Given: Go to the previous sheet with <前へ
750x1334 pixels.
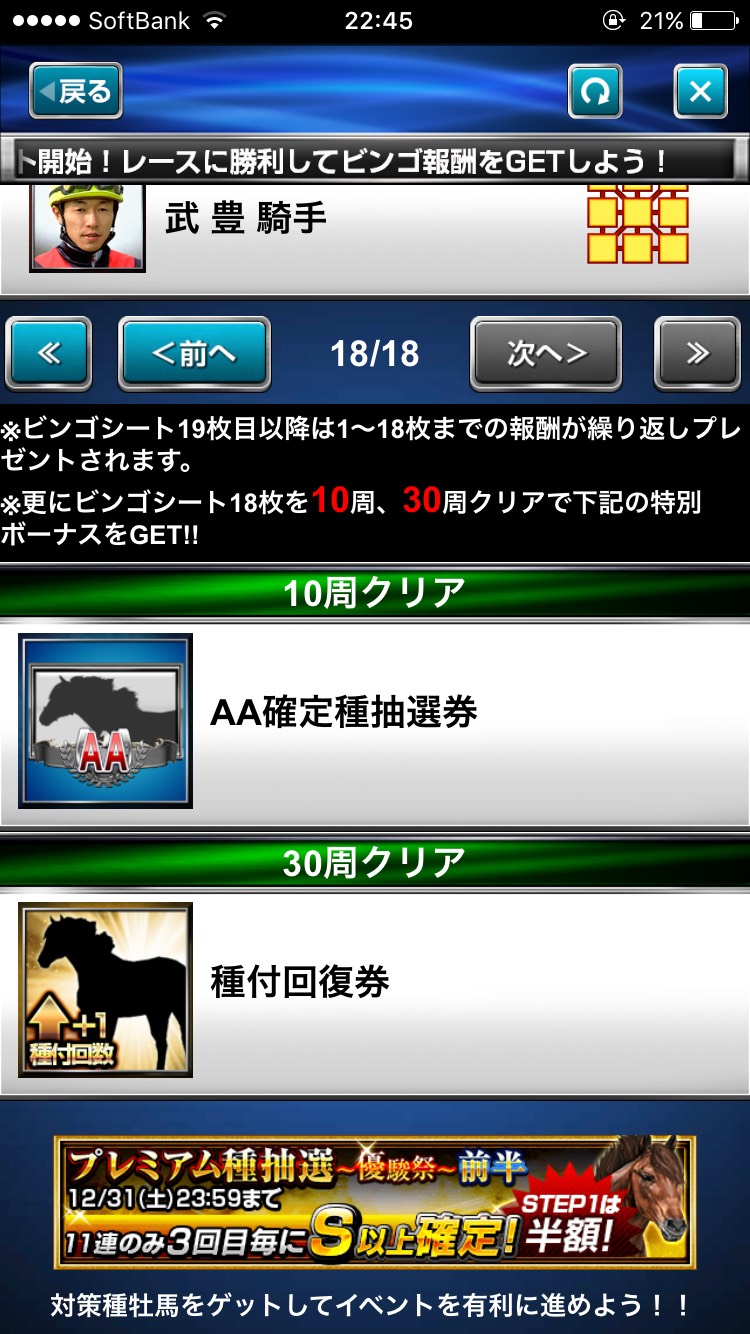Looking at the screenshot, I should (194, 353).
